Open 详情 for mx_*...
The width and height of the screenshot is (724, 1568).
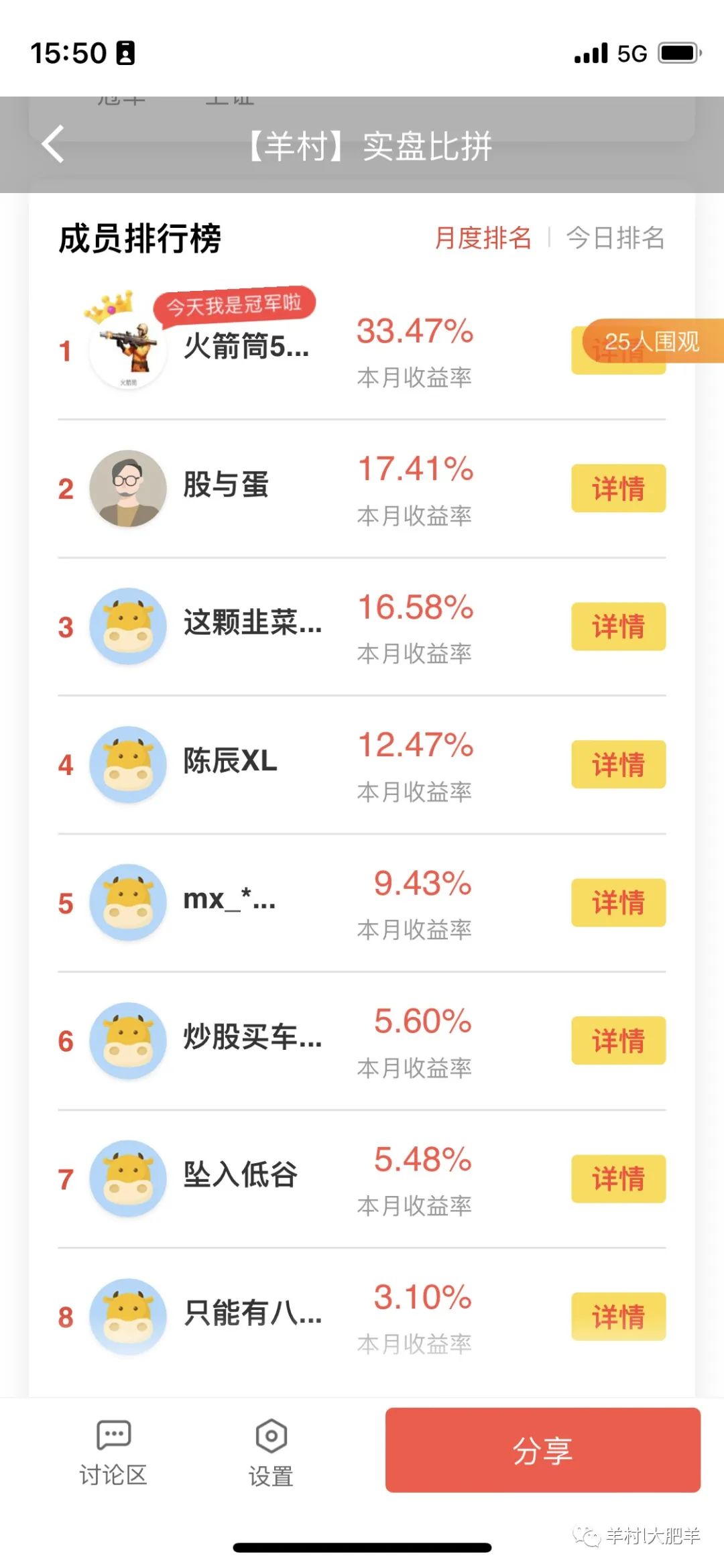[618, 903]
